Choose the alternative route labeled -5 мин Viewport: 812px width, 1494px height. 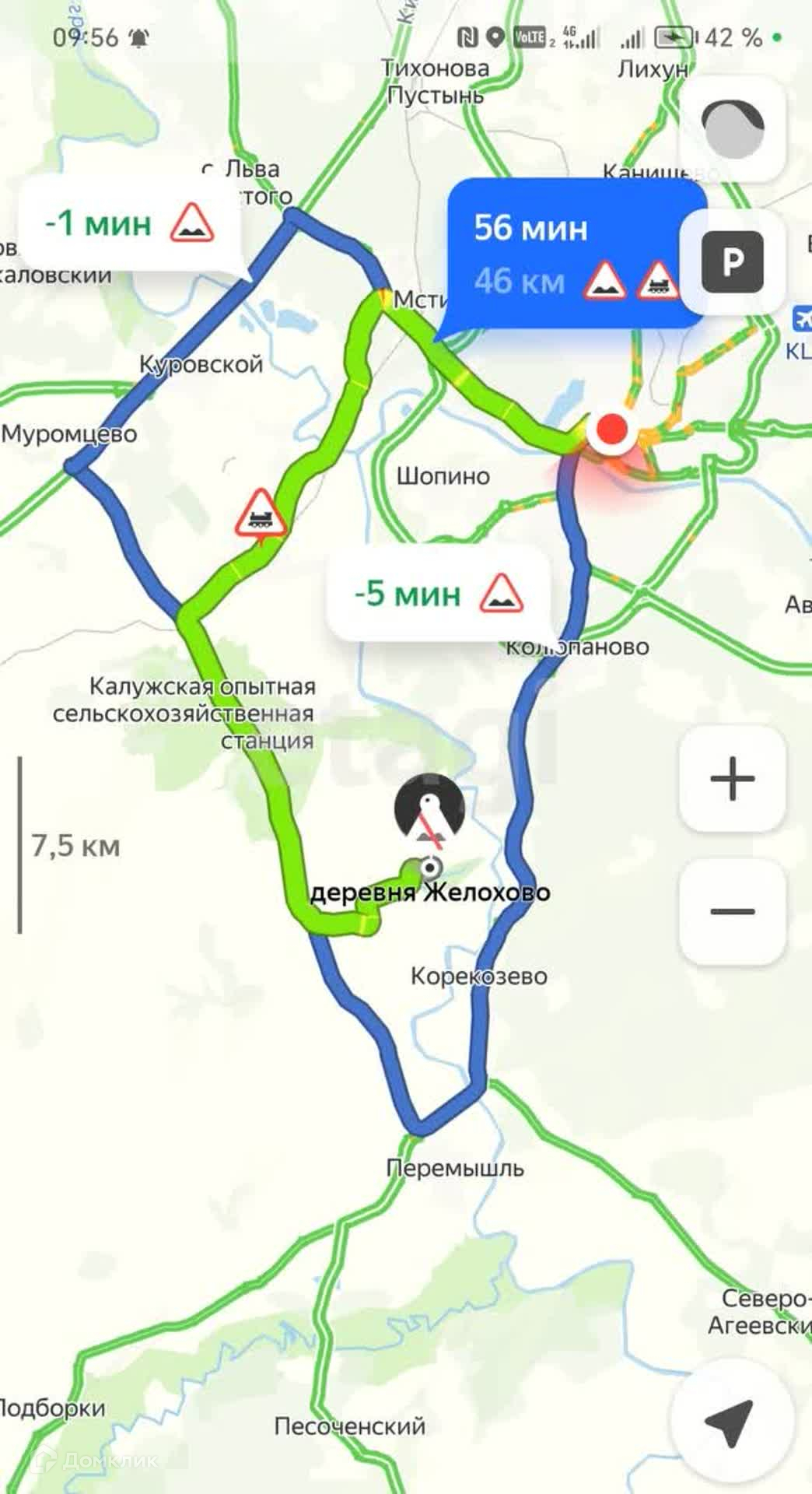pos(439,594)
